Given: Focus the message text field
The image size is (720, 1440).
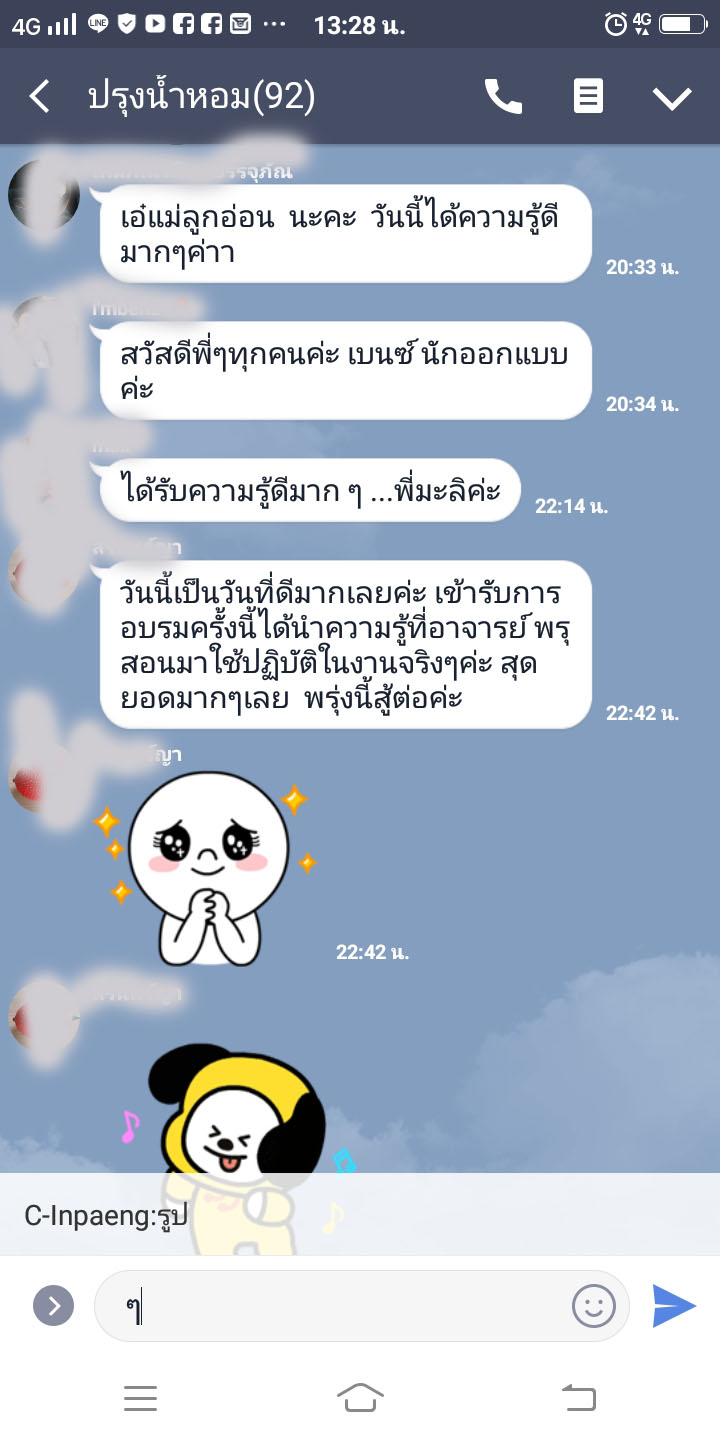Looking at the screenshot, I should pos(340,1305).
